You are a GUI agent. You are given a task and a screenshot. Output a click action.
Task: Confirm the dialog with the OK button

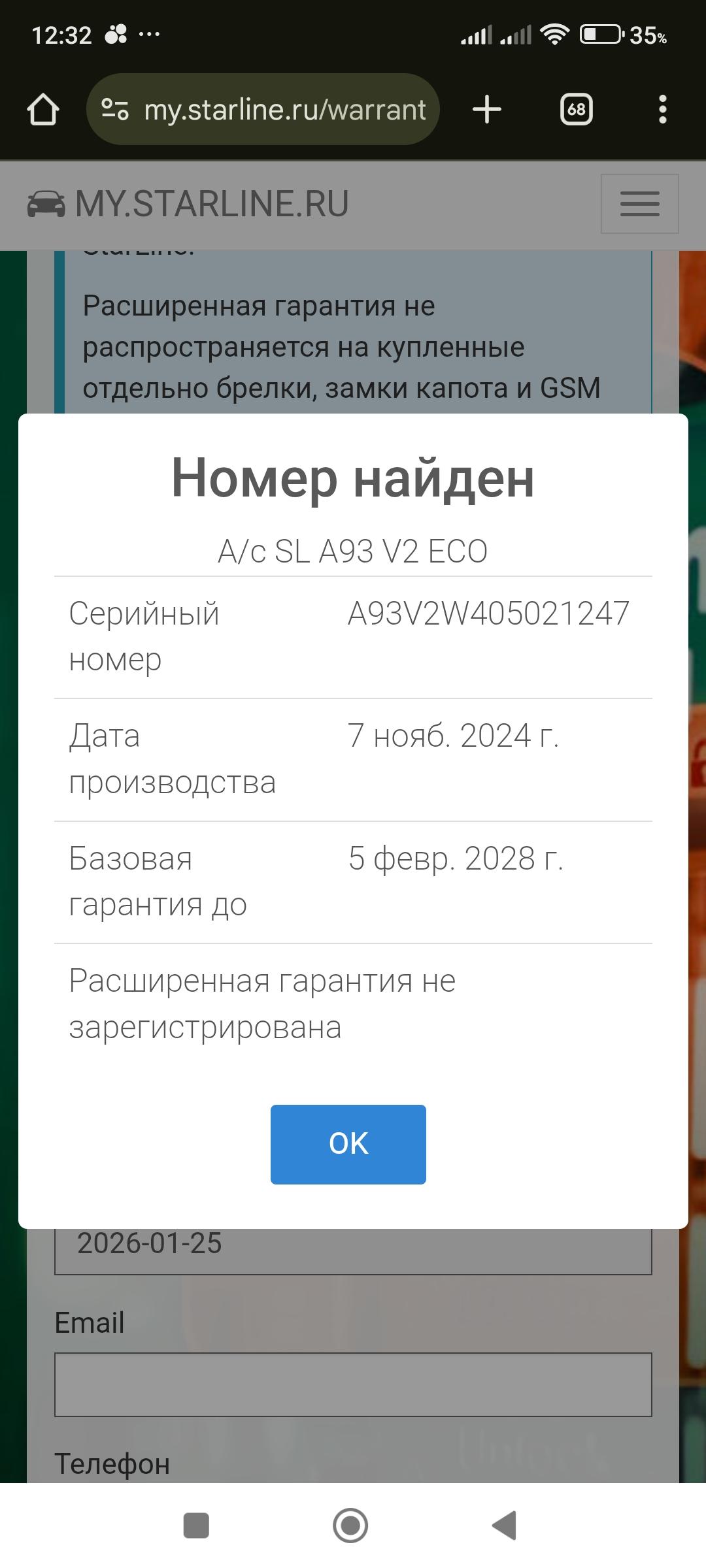click(x=348, y=1144)
